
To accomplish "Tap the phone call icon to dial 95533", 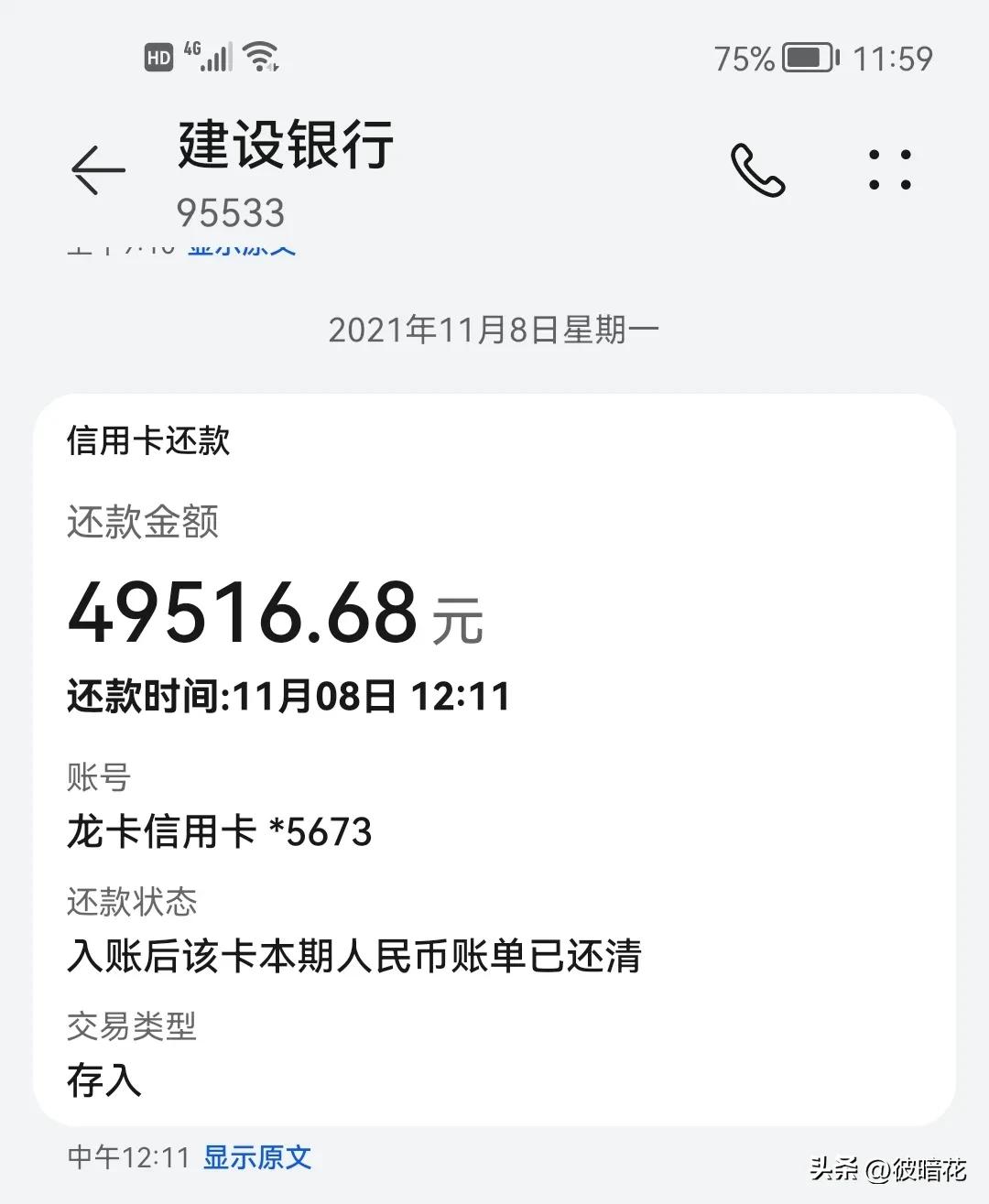I will click(x=756, y=170).
